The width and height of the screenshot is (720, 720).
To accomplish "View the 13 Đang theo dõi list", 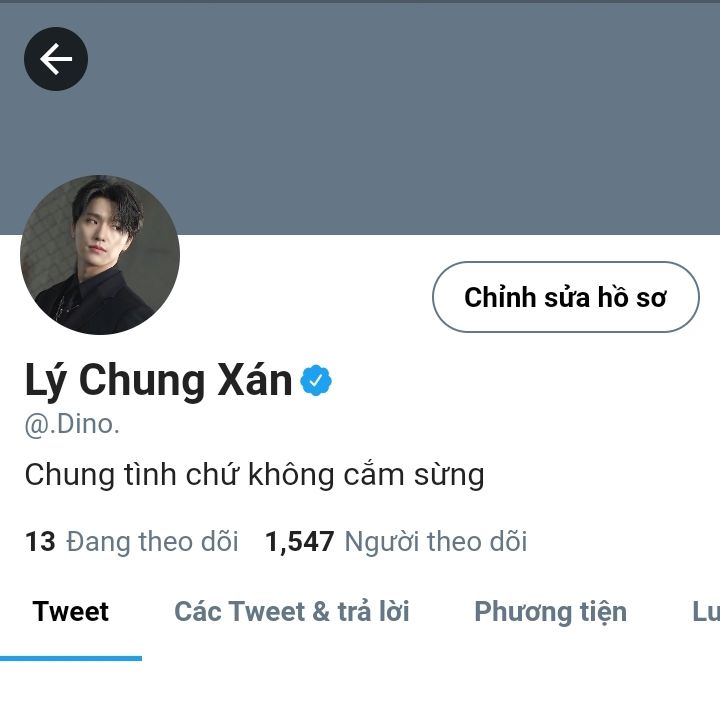I will coord(132,542).
